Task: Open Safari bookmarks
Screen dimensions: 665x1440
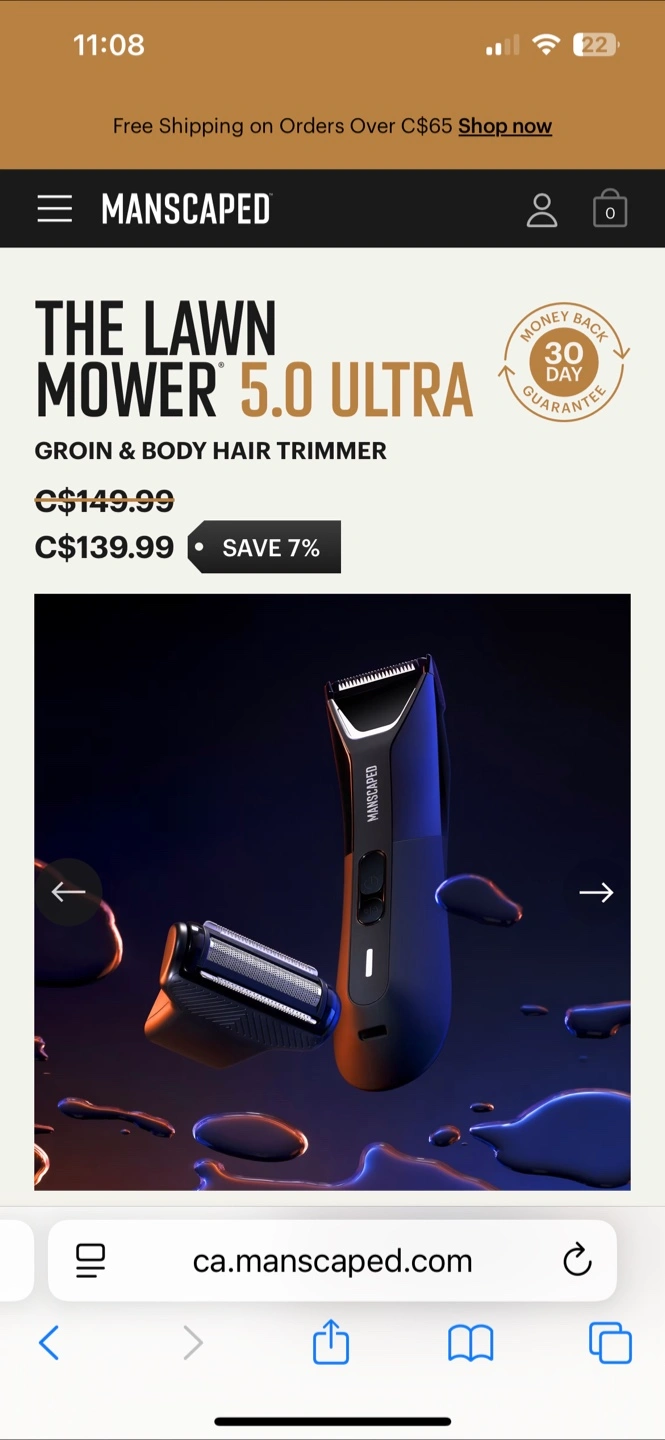Action: click(x=470, y=1343)
